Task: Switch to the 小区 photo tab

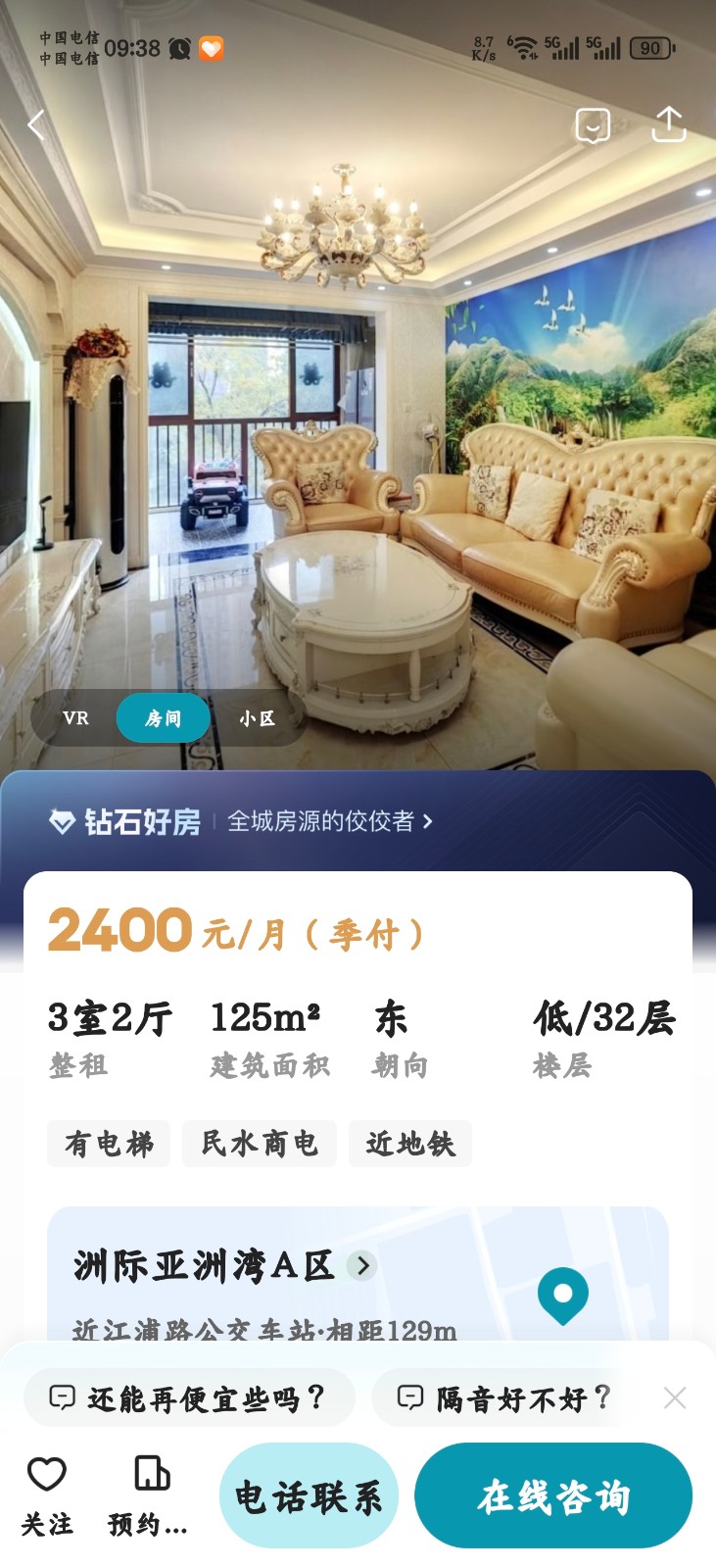Action: 257,718
